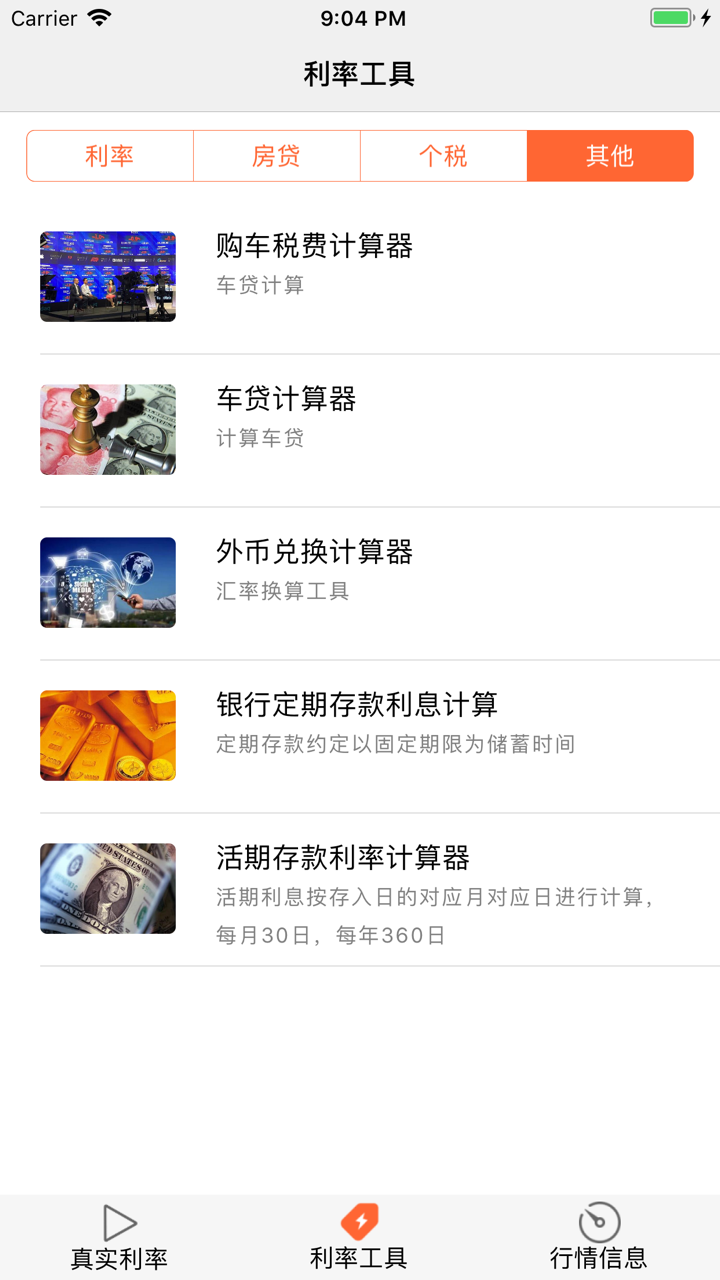This screenshot has height=1280, width=720.
Task: Tap the globe thumbnail beside 外币兑换计算器
Action: click(x=107, y=582)
